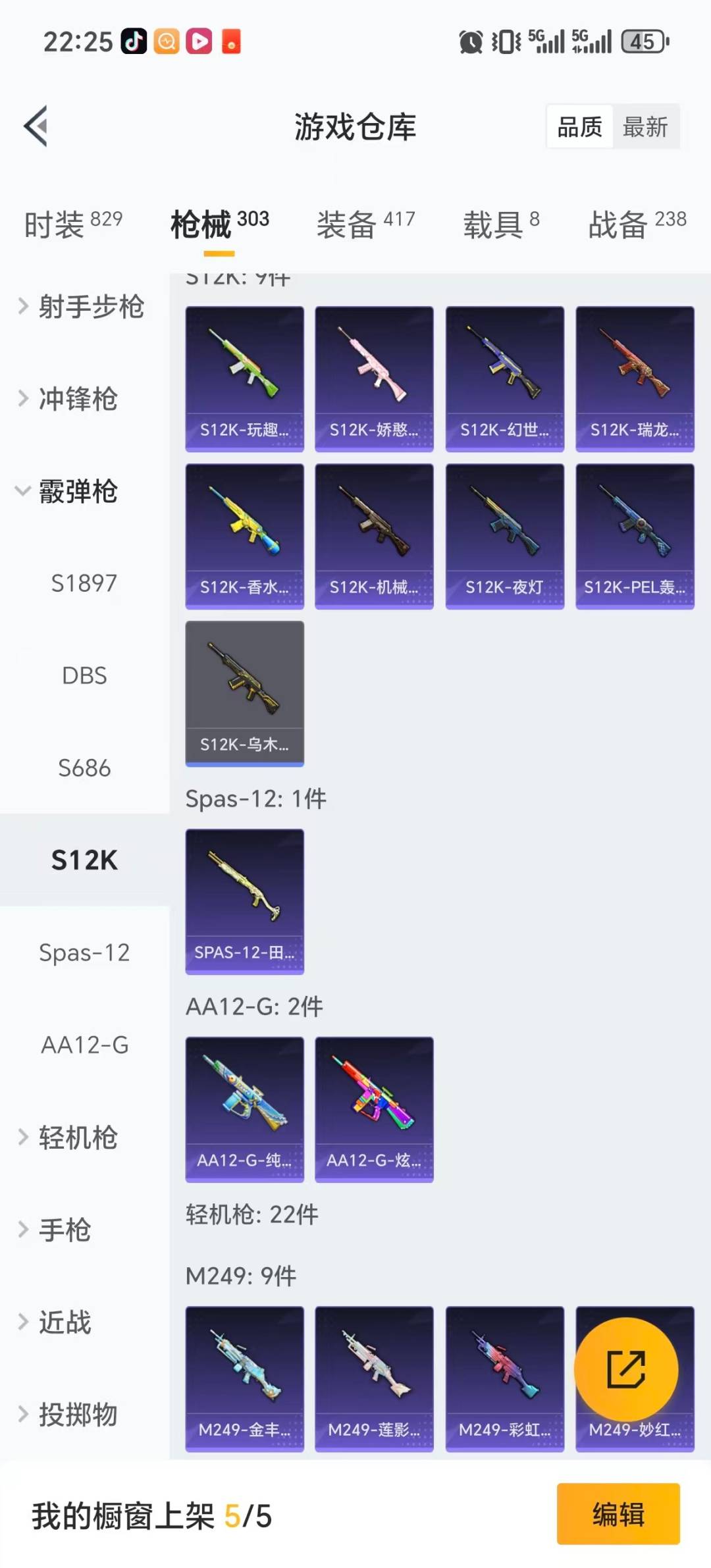Go back from 游戏仓库
The height and width of the screenshot is (1568, 711).
[x=37, y=126]
